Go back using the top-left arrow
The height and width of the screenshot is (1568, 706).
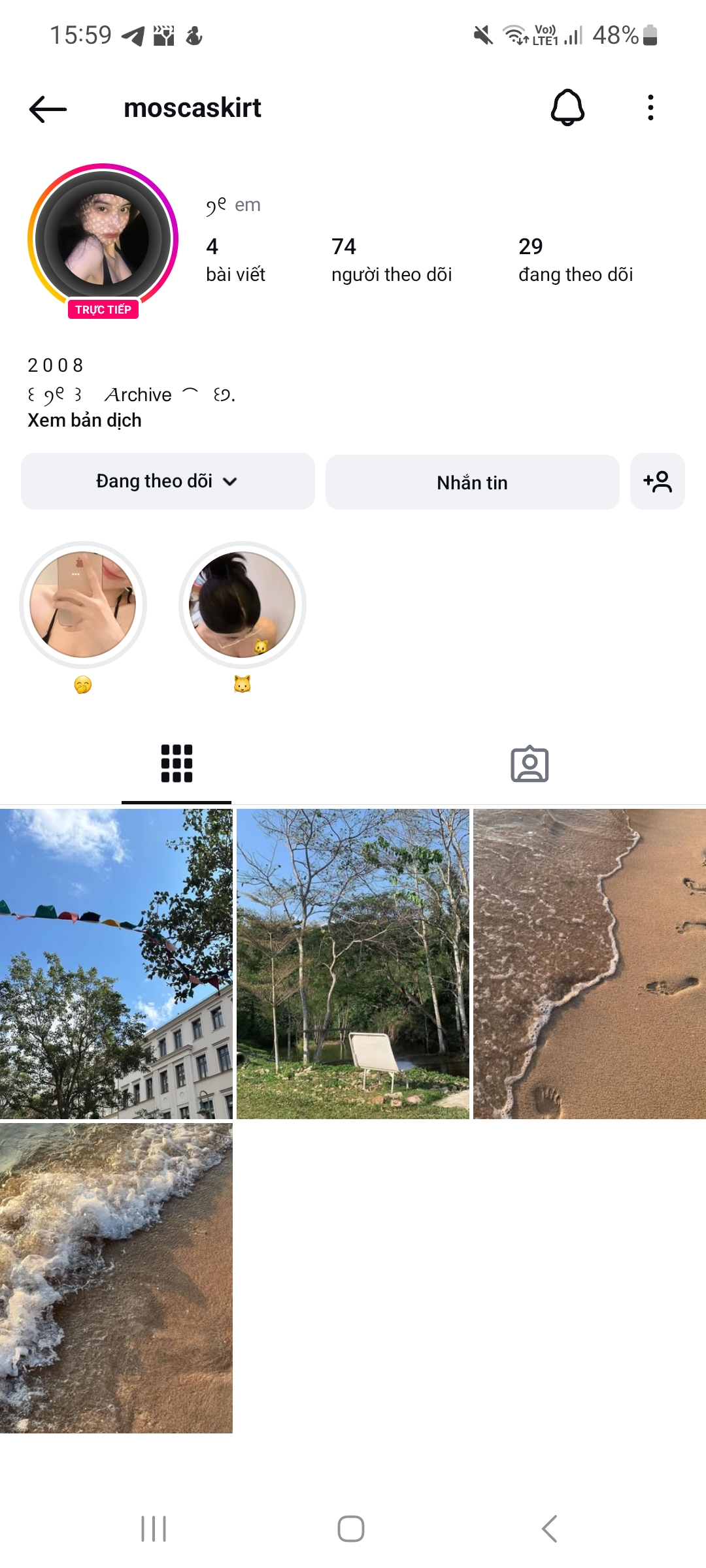(x=48, y=108)
